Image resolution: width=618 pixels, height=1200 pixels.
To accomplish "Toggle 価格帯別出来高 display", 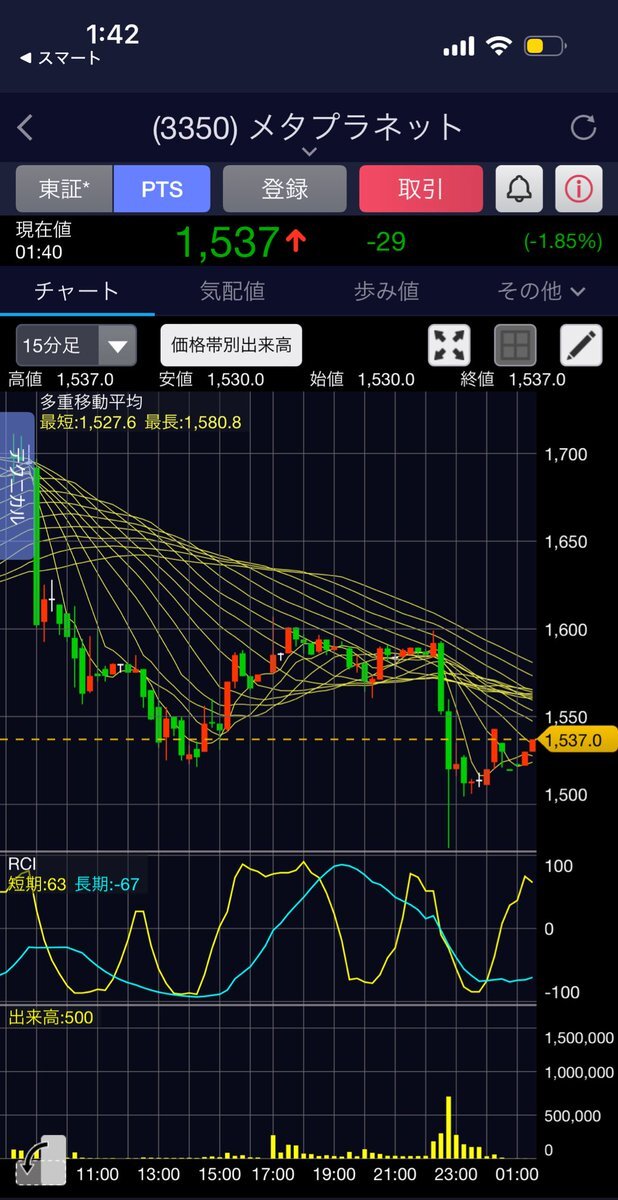I will 231,346.
